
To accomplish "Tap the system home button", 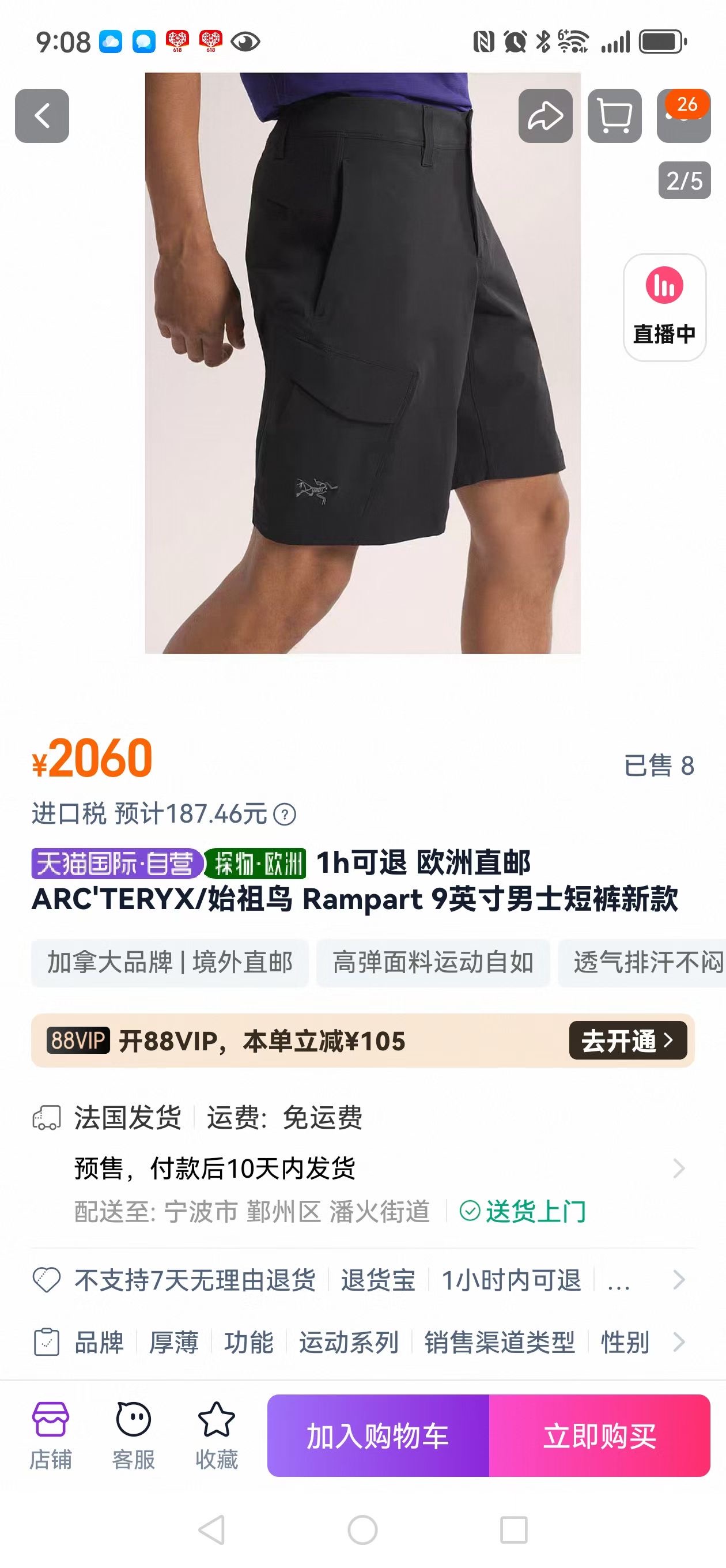I will [x=362, y=1529].
